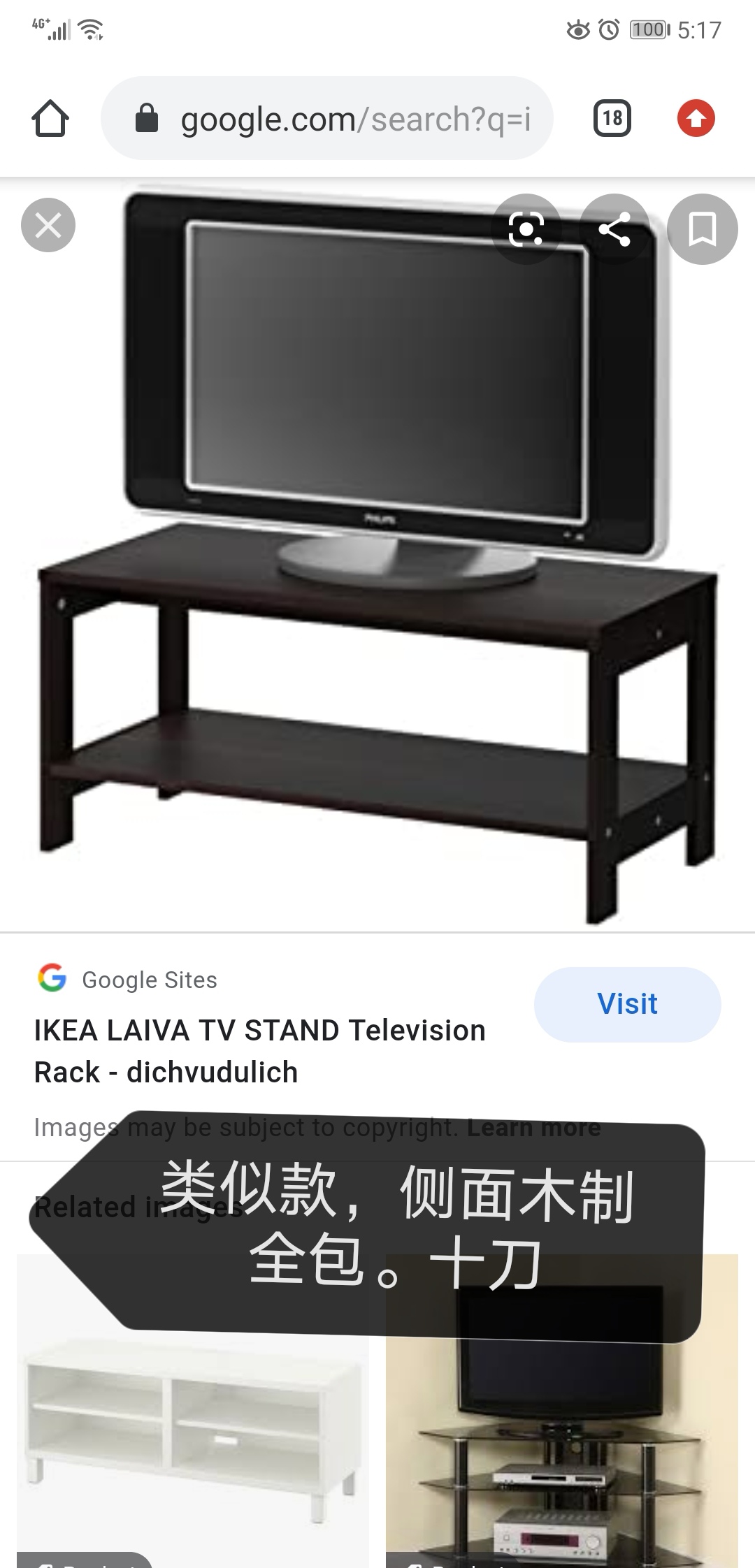Open the glass corner TV stand related image
Image resolution: width=755 pixels, height=1568 pixels.
(x=561, y=1453)
